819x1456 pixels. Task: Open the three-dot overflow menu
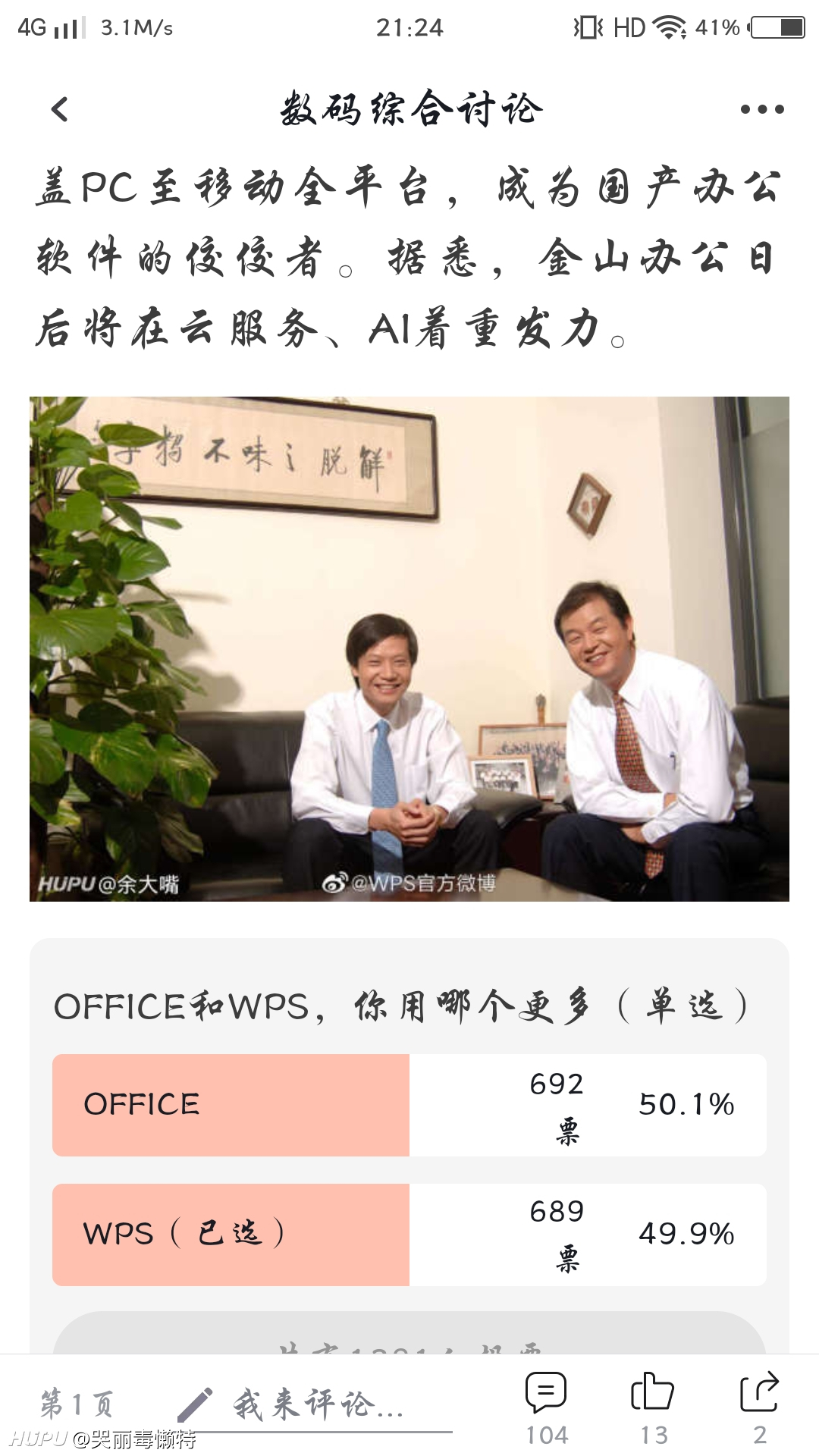tap(762, 109)
